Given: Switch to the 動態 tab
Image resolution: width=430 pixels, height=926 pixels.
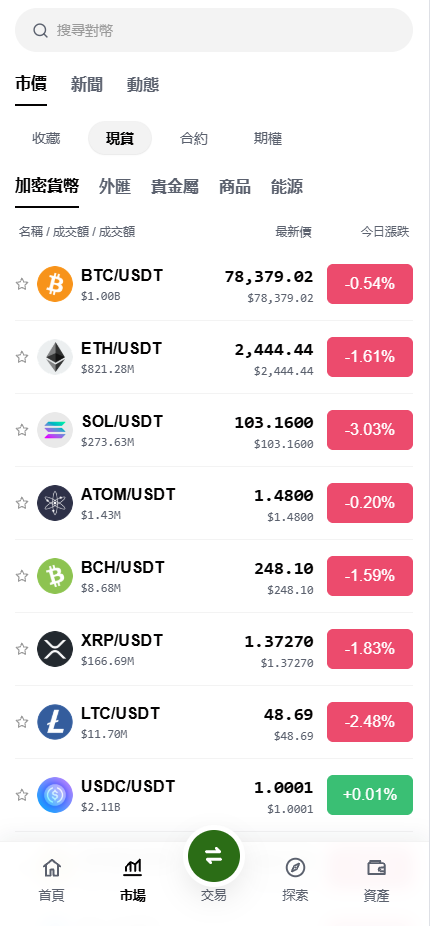Looking at the screenshot, I should point(143,84).
